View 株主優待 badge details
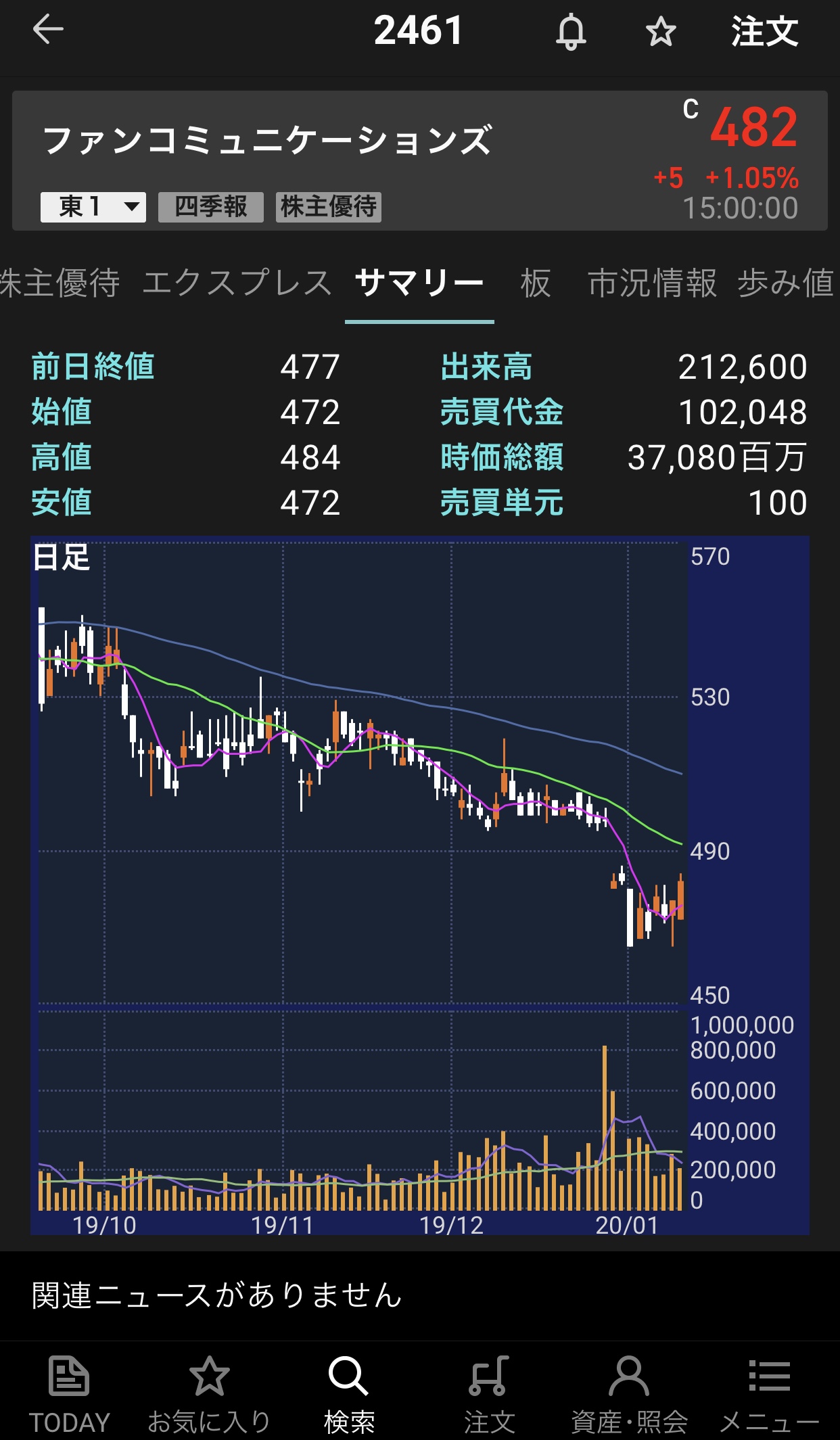This screenshot has width=840, height=1440. [329, 207]
